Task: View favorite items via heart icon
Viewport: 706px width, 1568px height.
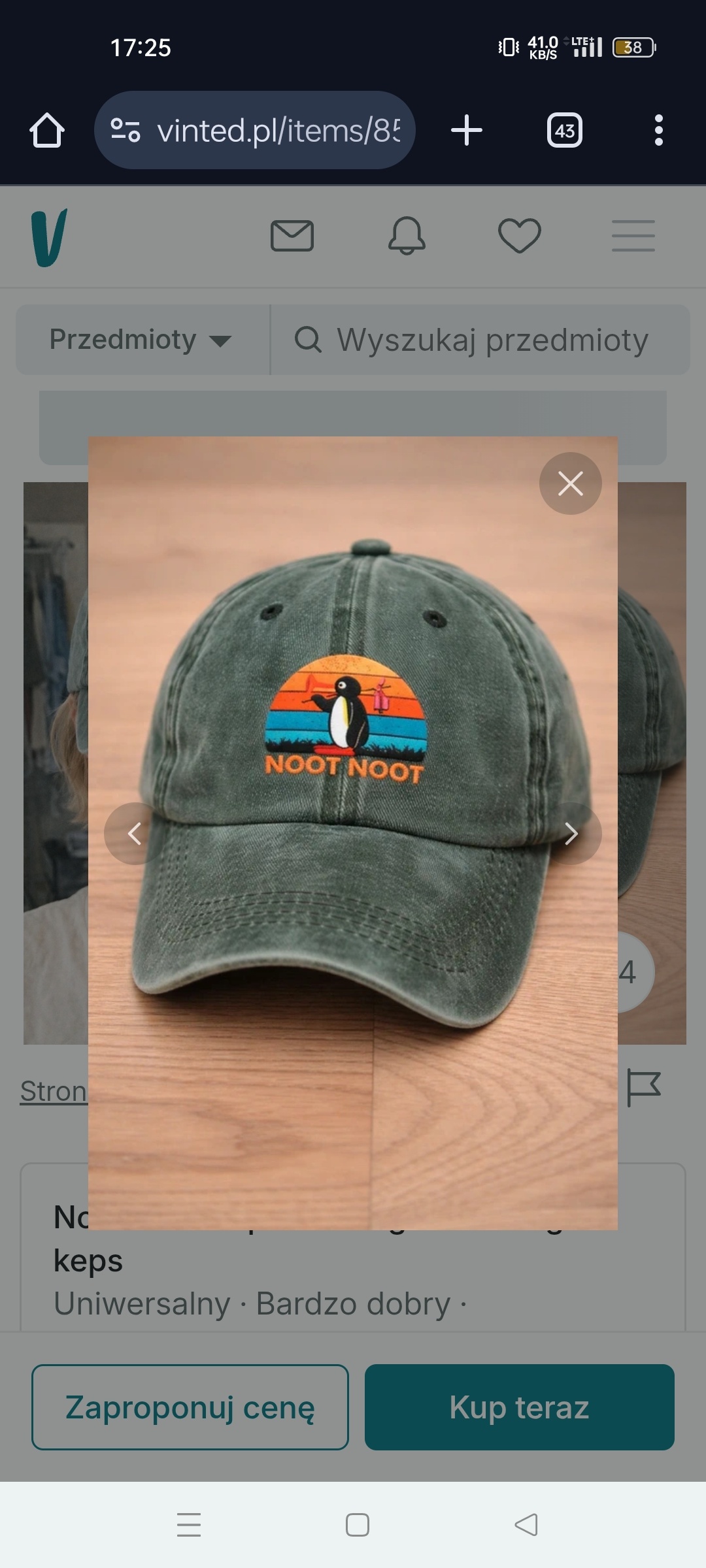Action: coord(520,236)
